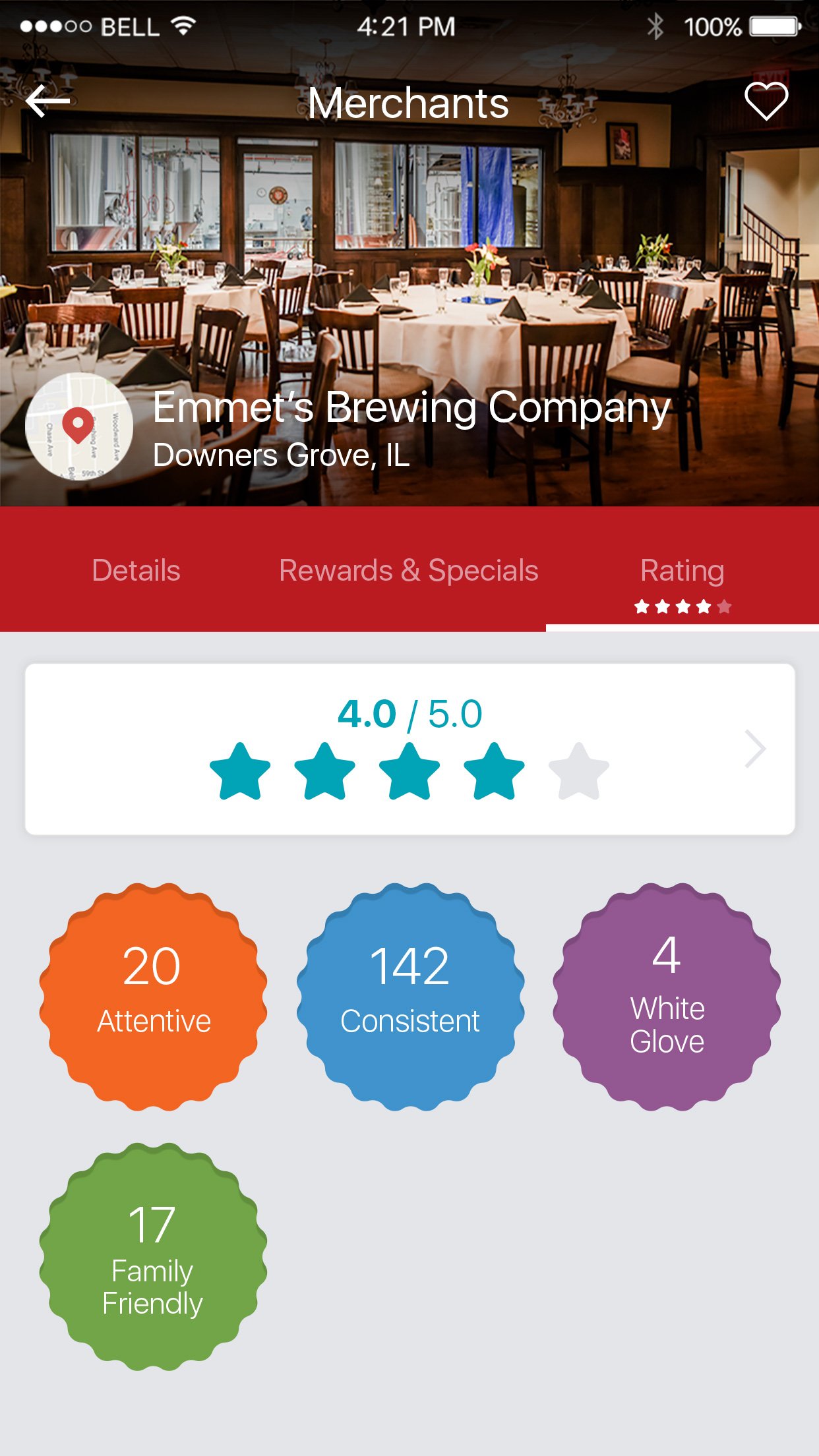The height and width of the screenshot is (1456, 819).
Task: Switch to the Details tab
Action: 135,571
